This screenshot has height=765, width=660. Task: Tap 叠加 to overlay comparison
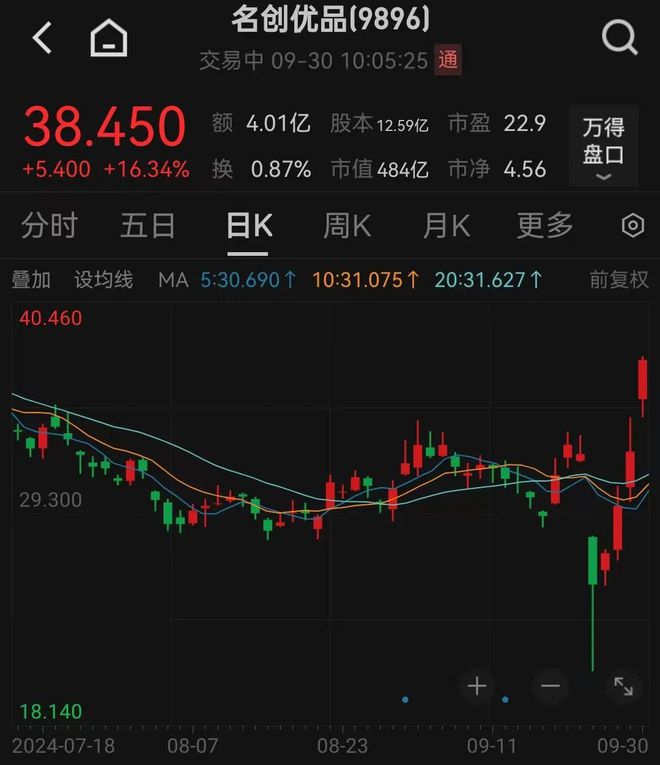pyautogui.click(x=31, y=280)
